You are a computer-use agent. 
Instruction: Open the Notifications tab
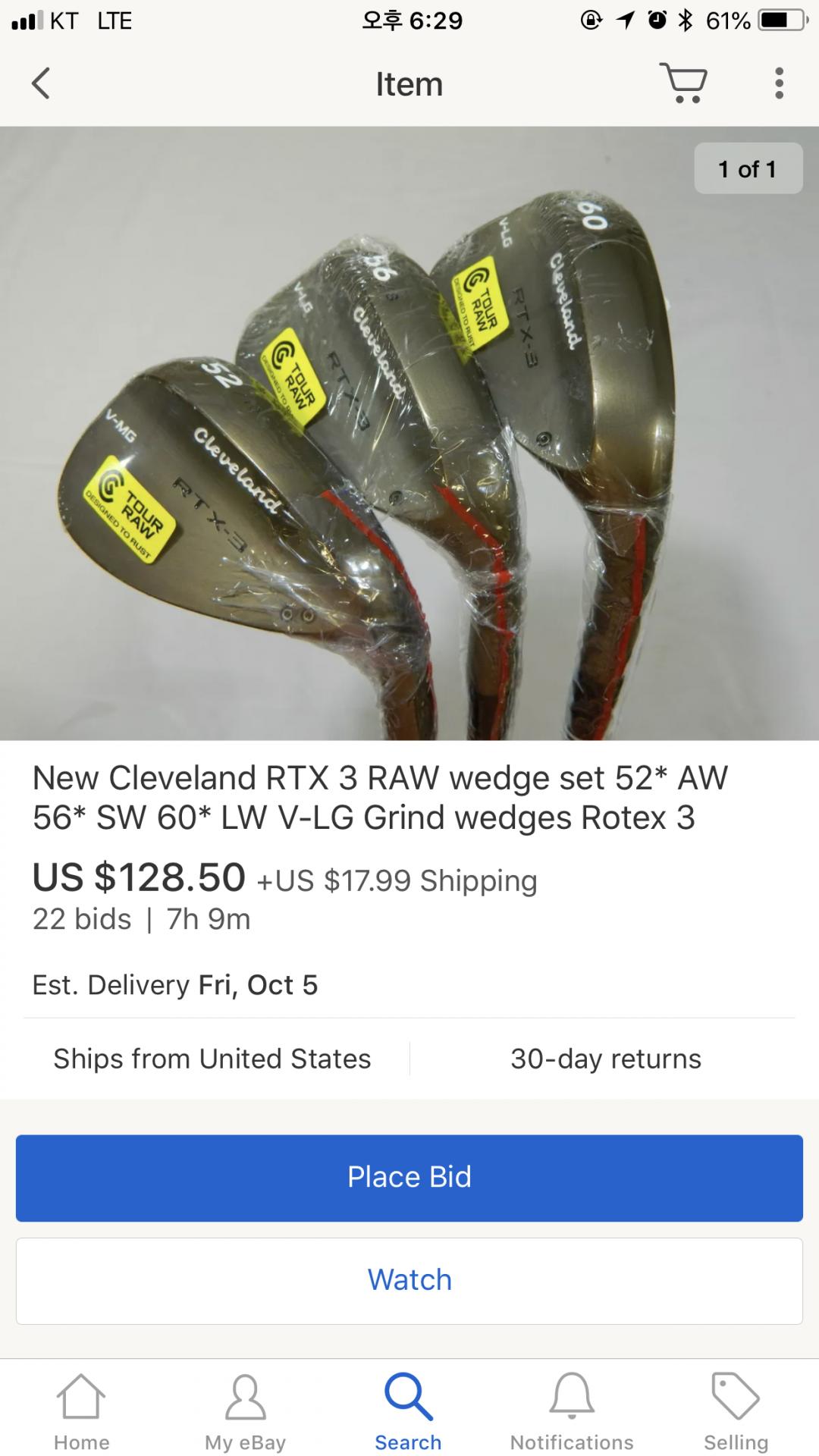click(x=572, y=1412)
